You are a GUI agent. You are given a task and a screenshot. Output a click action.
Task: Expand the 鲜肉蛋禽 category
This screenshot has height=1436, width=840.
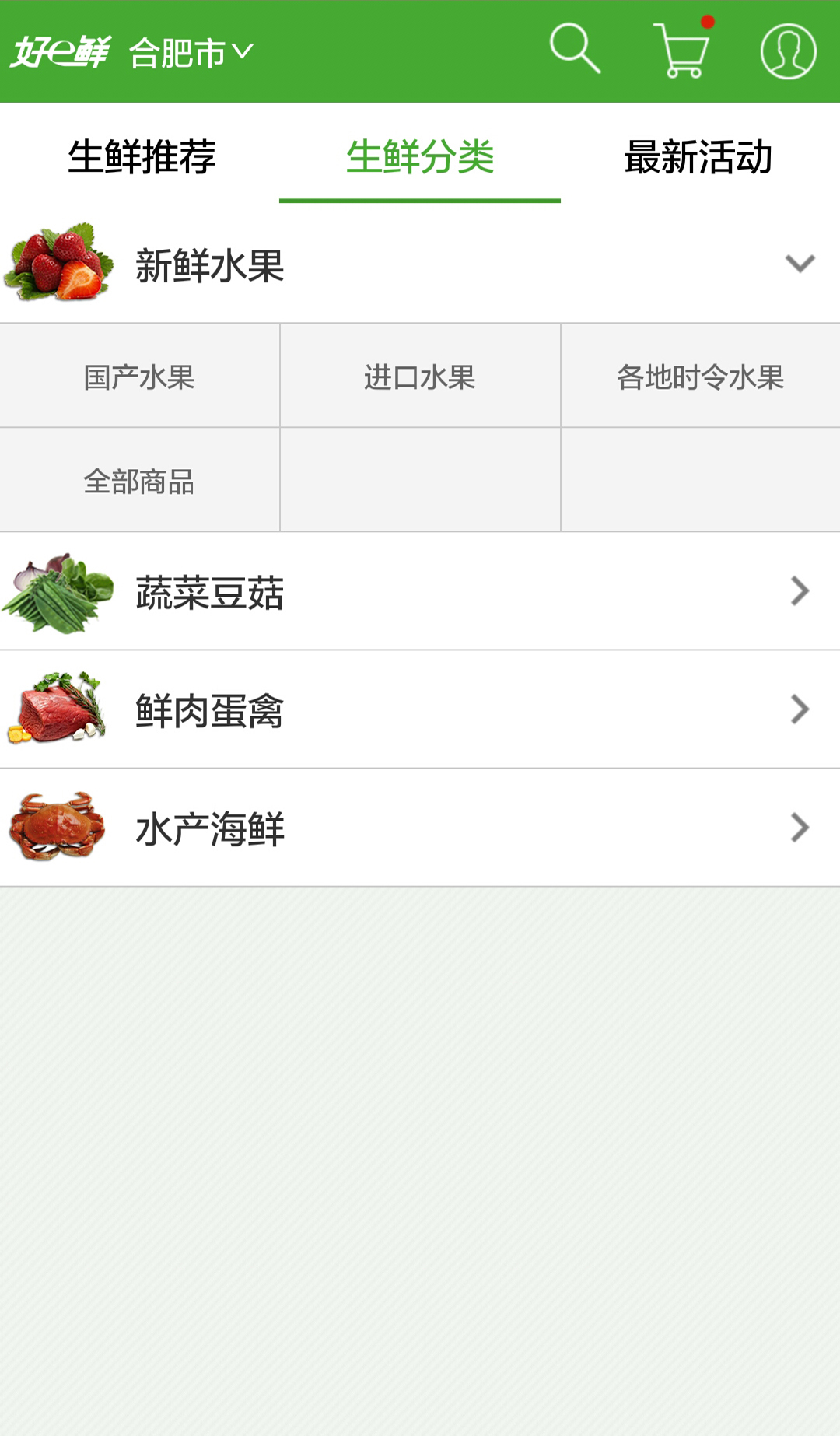point(420,709)
